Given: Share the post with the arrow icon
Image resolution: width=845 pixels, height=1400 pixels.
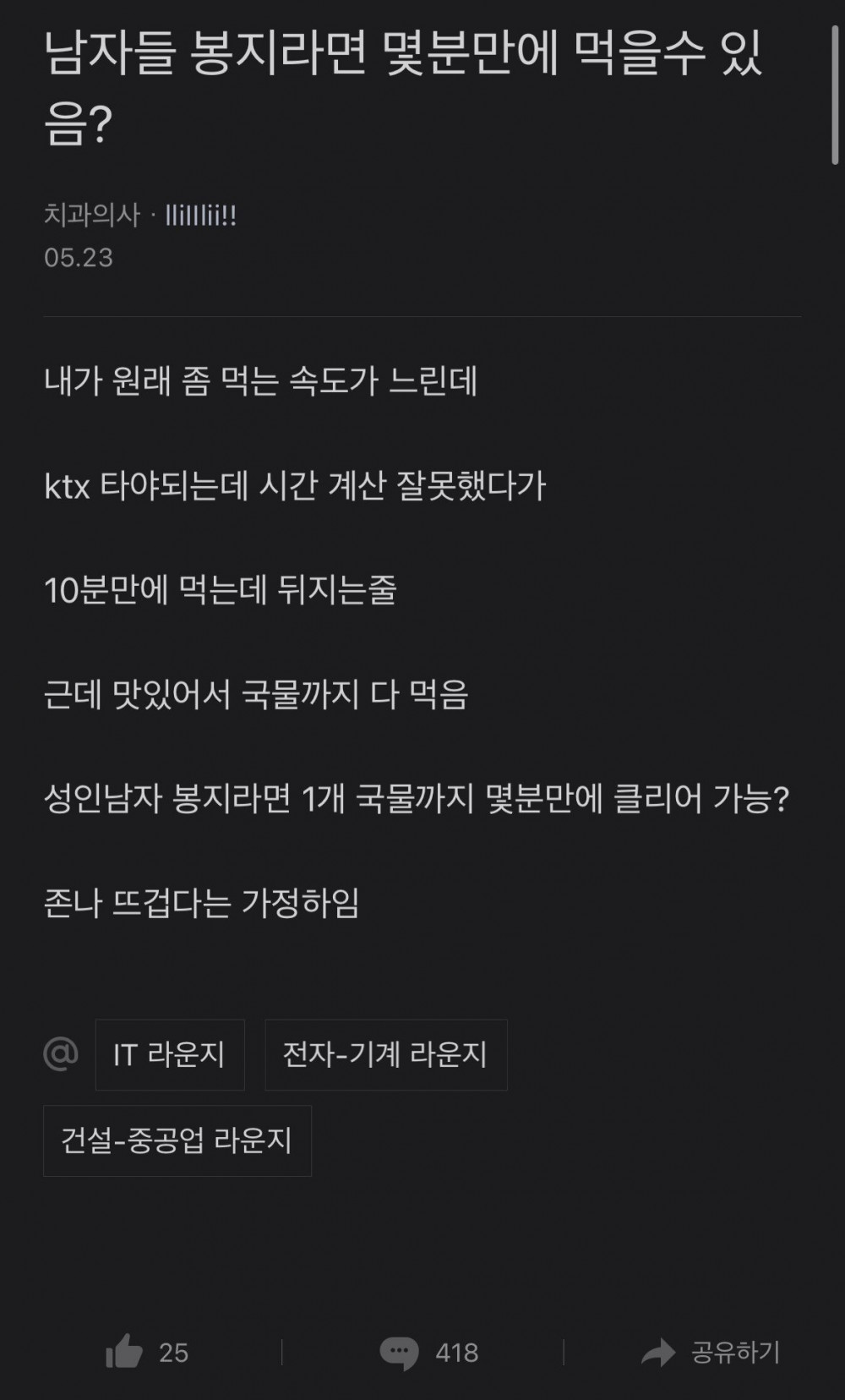Looking at the screenshot, I should (x=658, y=1354).
